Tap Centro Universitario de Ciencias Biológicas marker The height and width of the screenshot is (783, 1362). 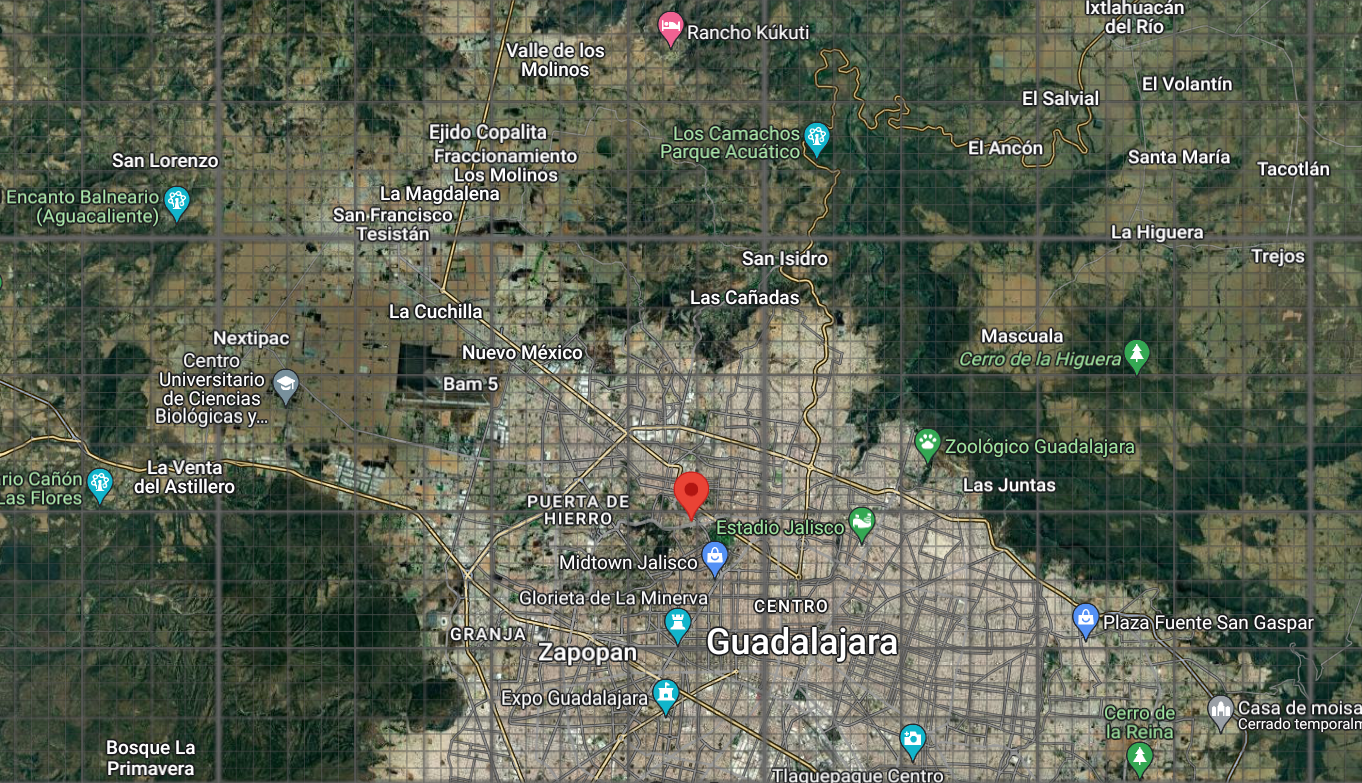286,386
